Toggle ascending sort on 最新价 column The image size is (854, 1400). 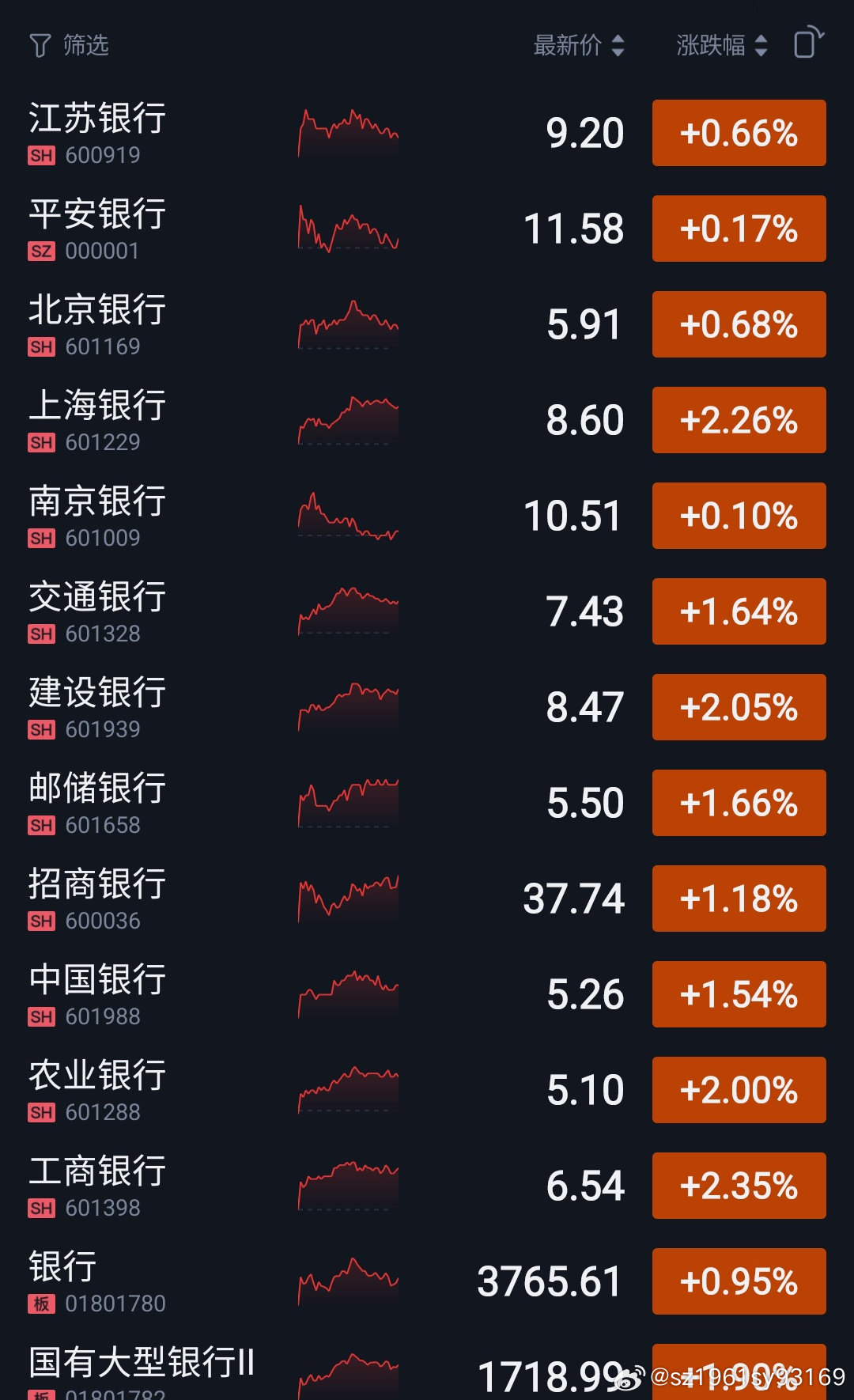click(x=618, y=39)
